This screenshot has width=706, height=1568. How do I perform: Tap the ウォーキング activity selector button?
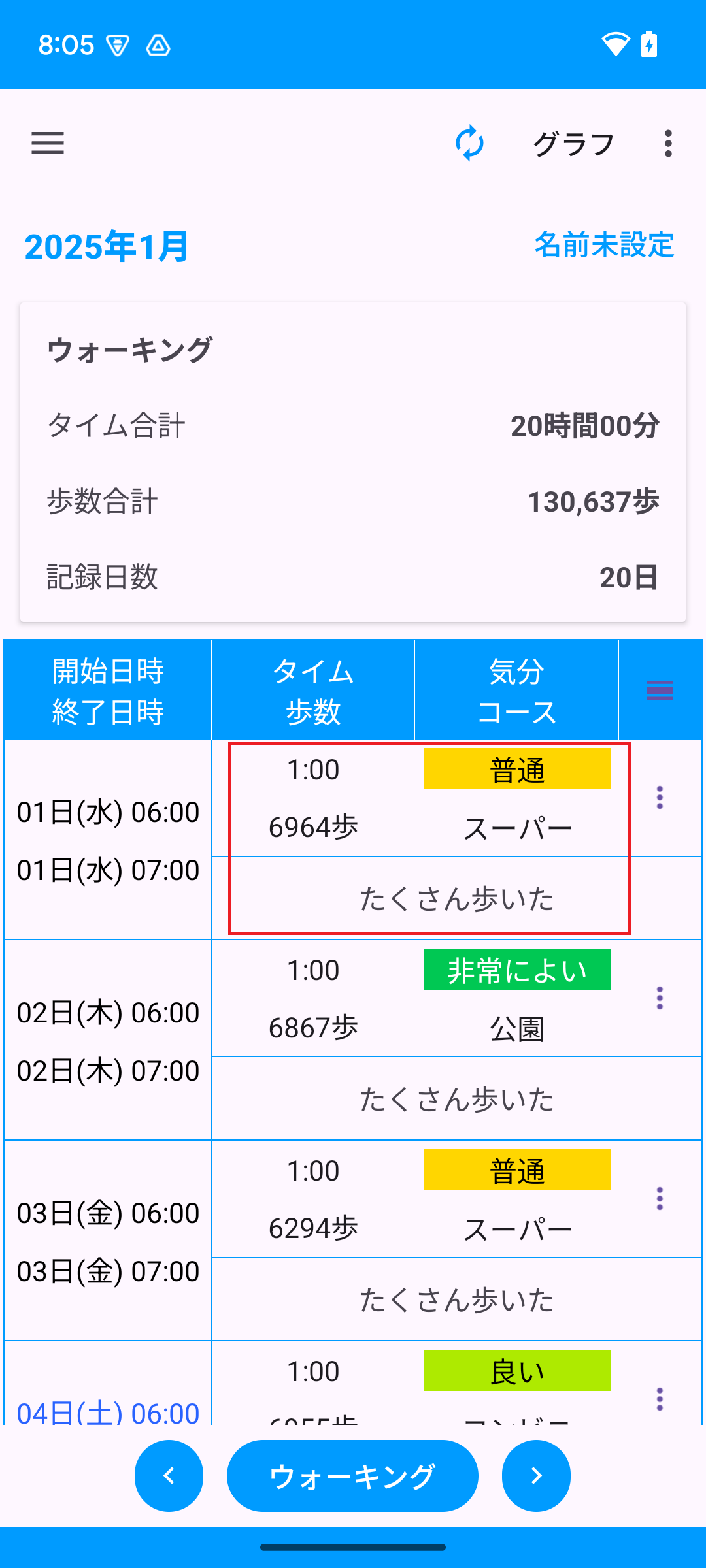[352, 1475]
